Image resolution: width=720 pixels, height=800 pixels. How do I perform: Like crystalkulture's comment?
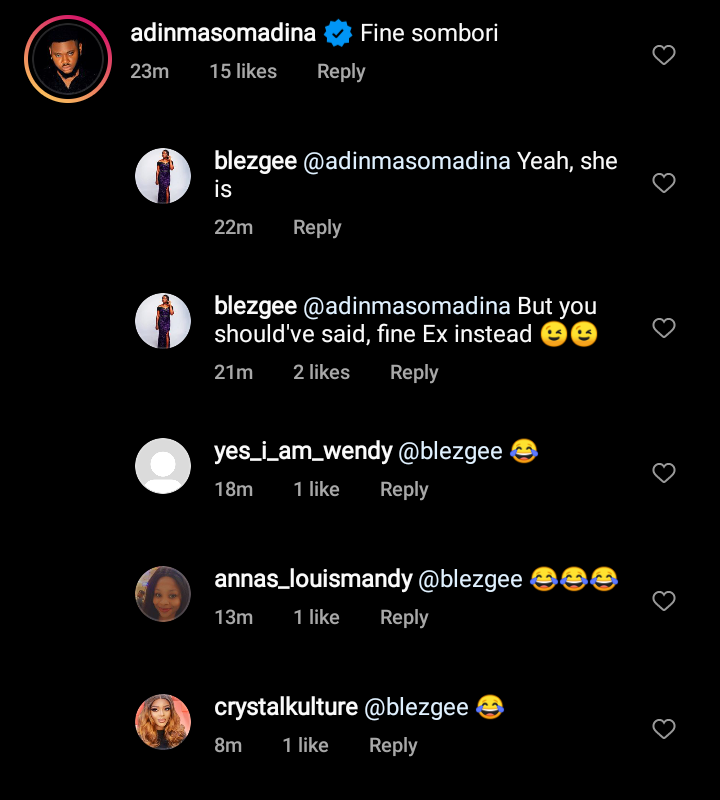[x=664, y=729]
